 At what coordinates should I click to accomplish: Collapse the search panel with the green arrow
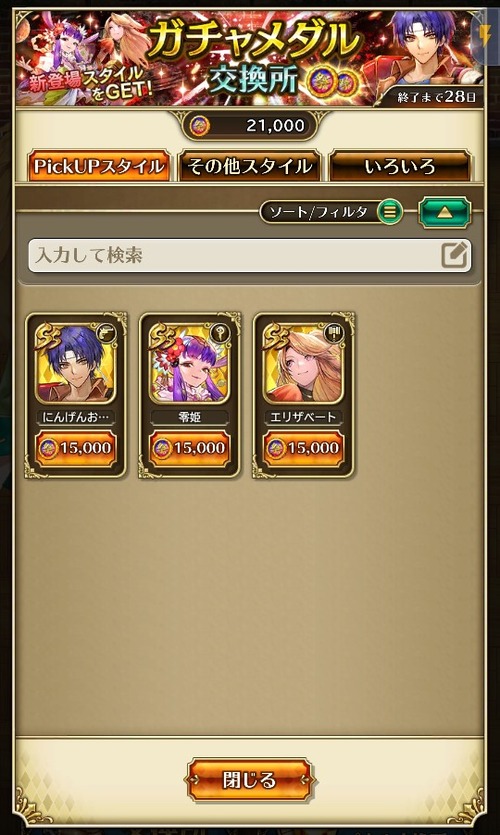point(445,212)
